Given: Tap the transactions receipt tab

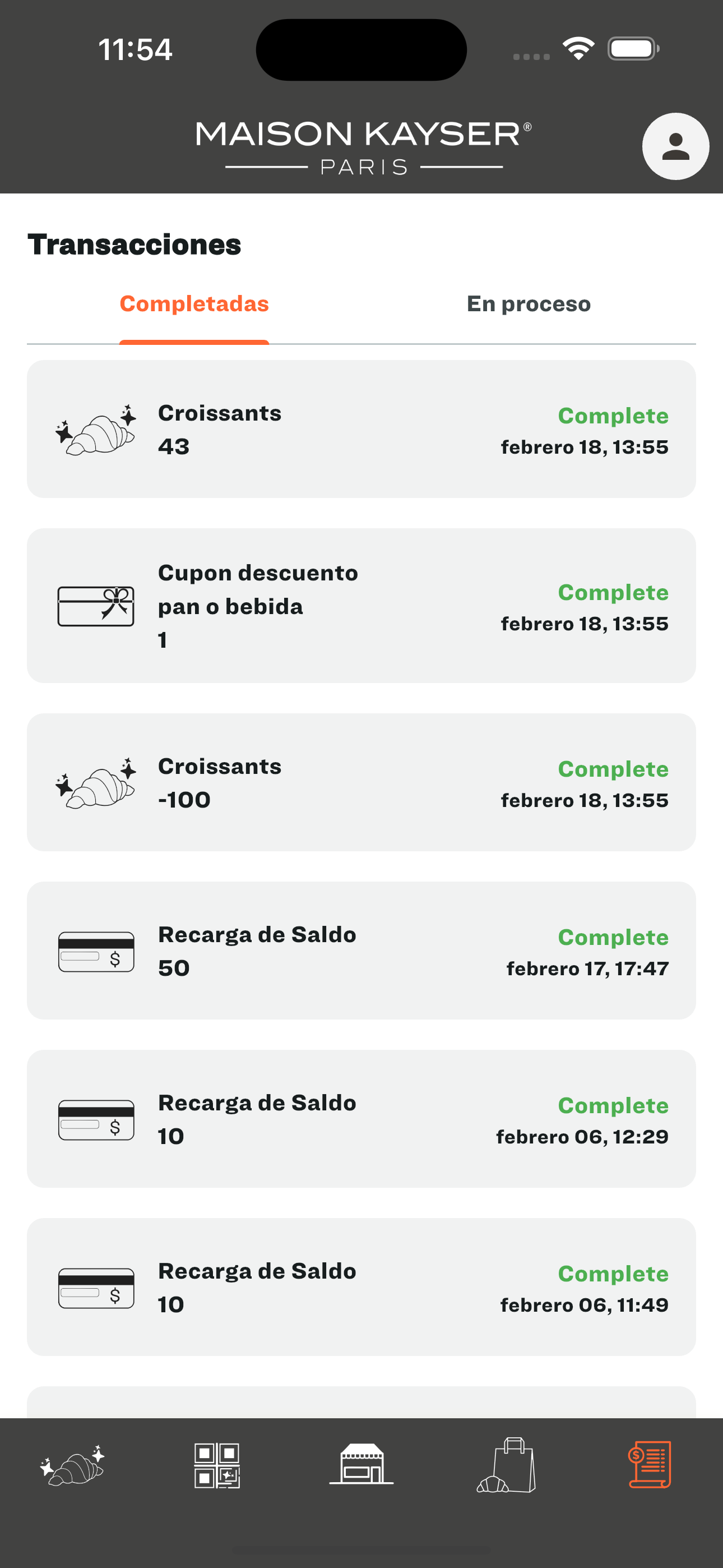Looking at the screenshot, I should point(650,1464).
